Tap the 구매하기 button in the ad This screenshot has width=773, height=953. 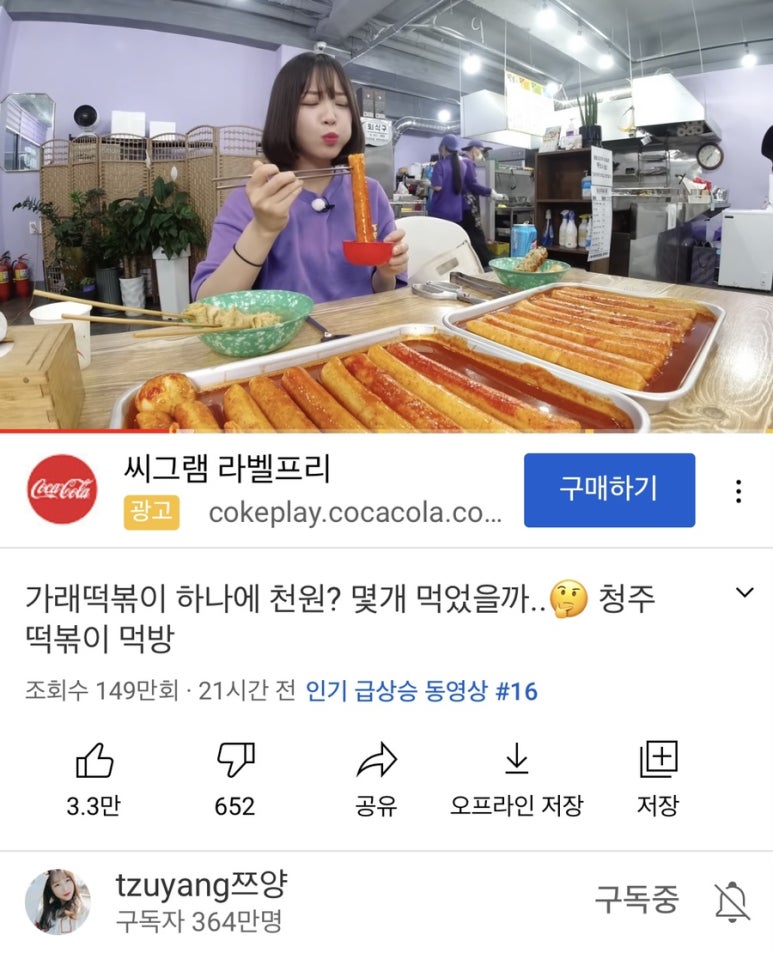coord(608,490)
